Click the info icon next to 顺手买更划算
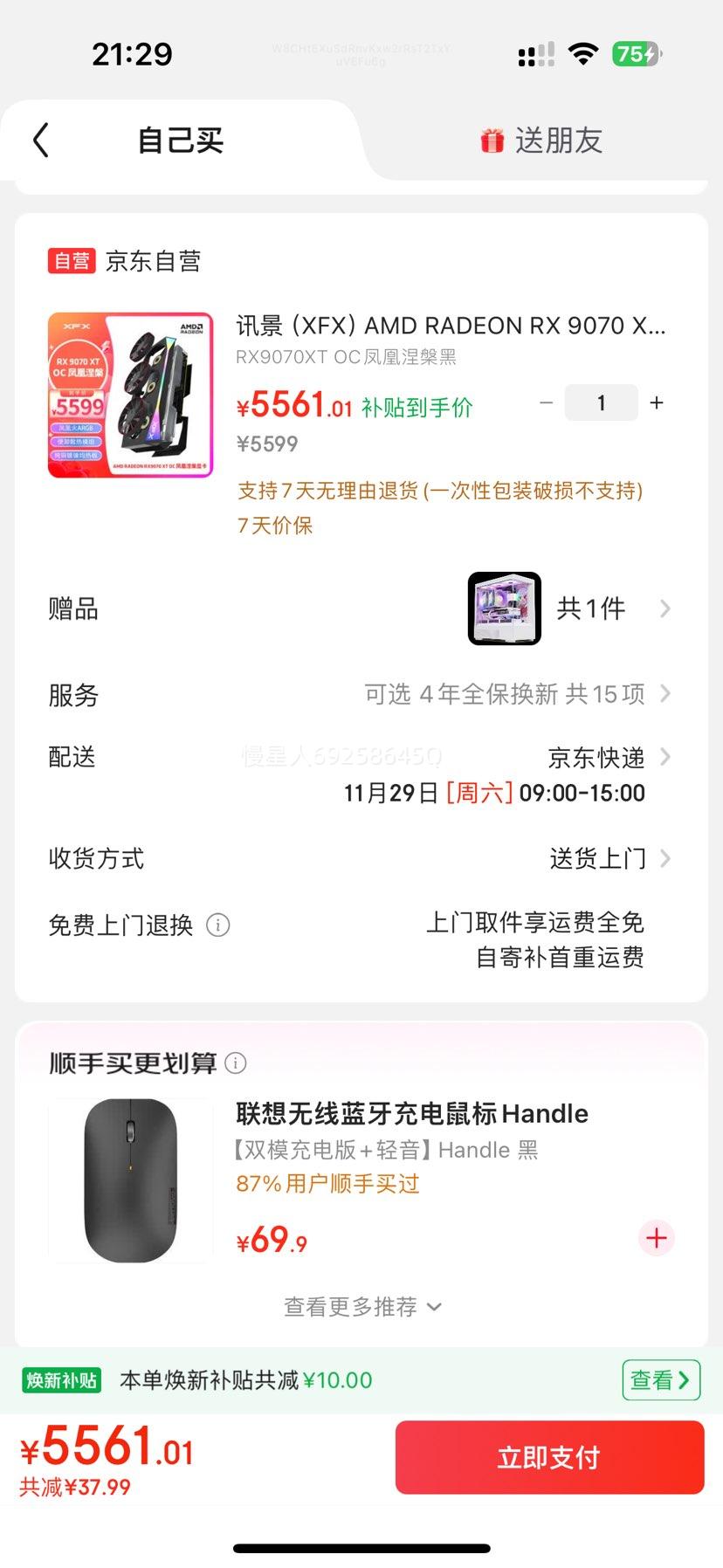This screenshot has width=723, height=1568. coord(234,1063)
